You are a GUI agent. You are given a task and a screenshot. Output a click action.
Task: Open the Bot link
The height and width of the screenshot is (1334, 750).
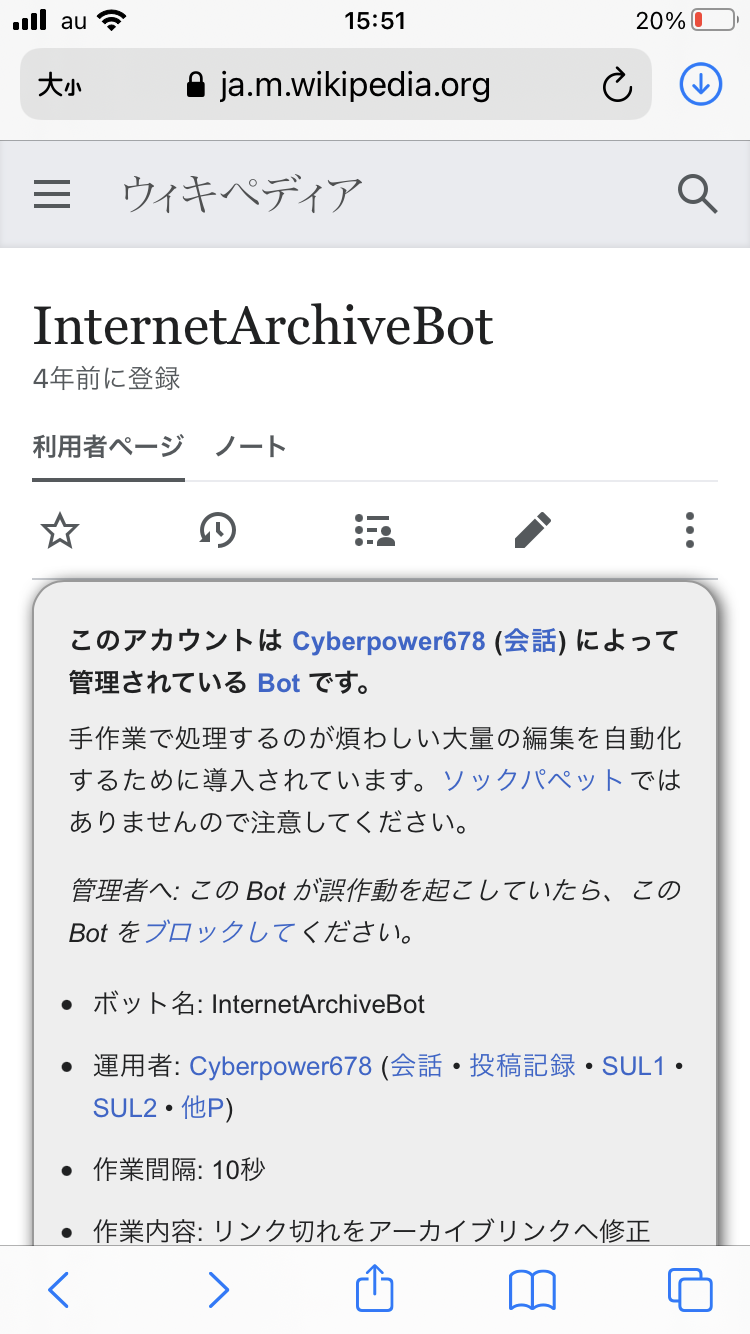tap(279, 683)
